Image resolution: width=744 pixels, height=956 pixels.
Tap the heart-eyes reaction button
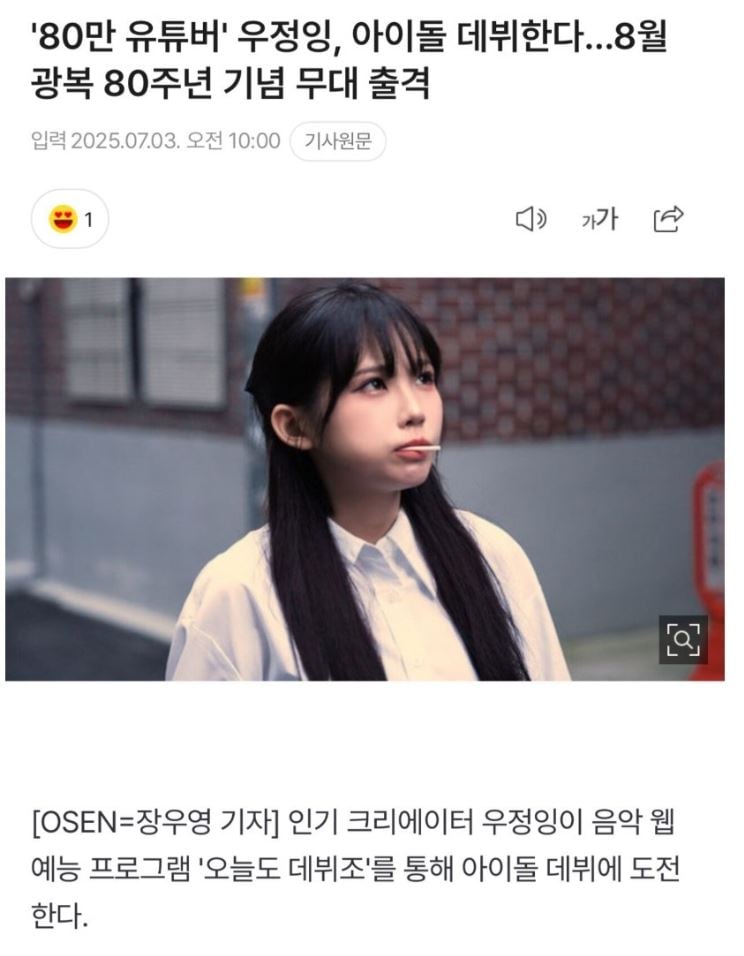[x=70, y=219]
